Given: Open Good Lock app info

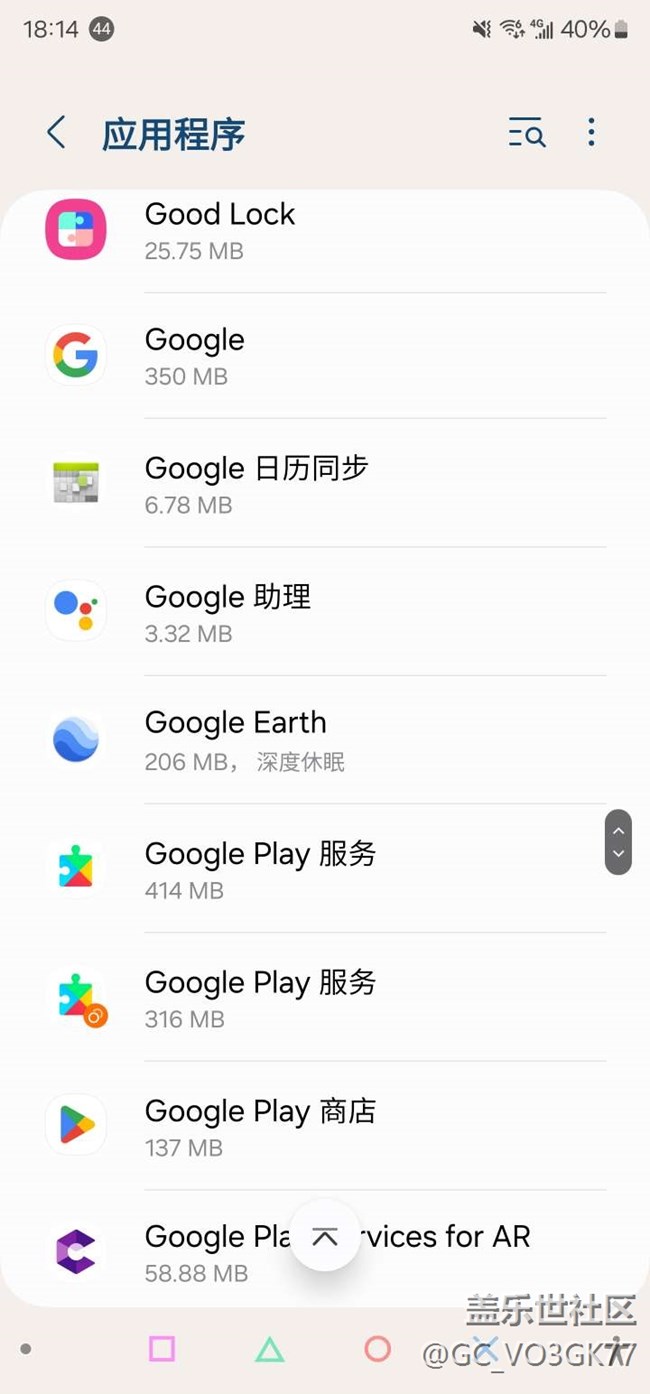Looking at the screenshot, I should 325,231.
